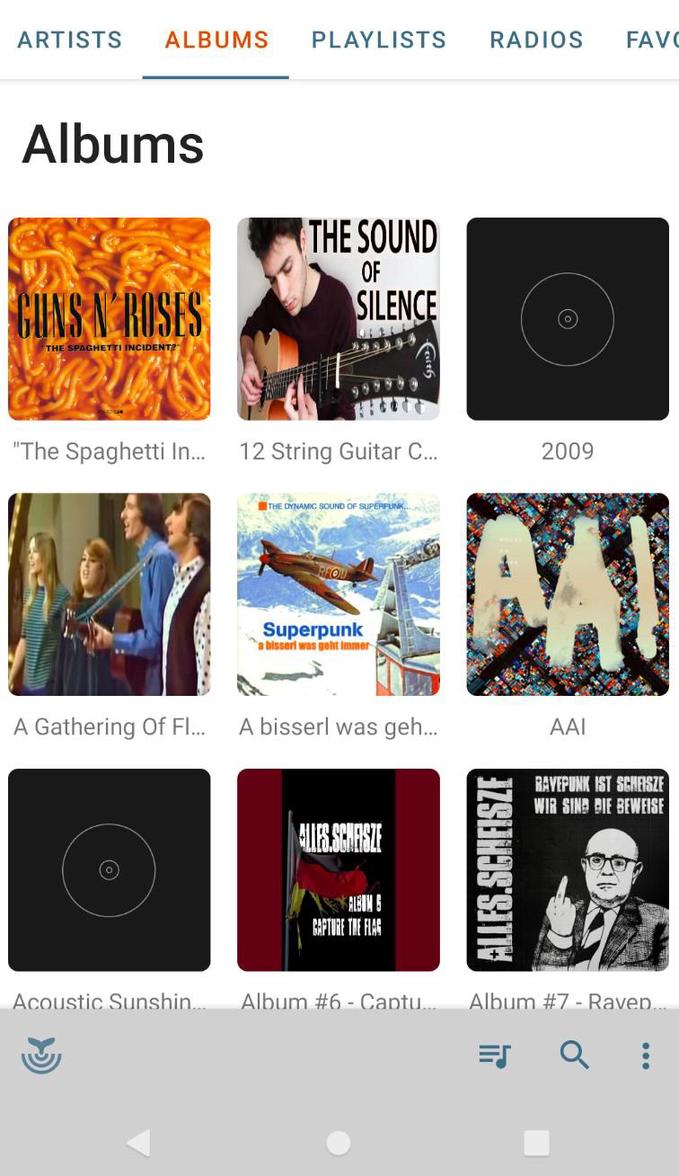Open A Gathering Of Flowers album
This screenshot has height=1176, width=679.
point(109,594)
